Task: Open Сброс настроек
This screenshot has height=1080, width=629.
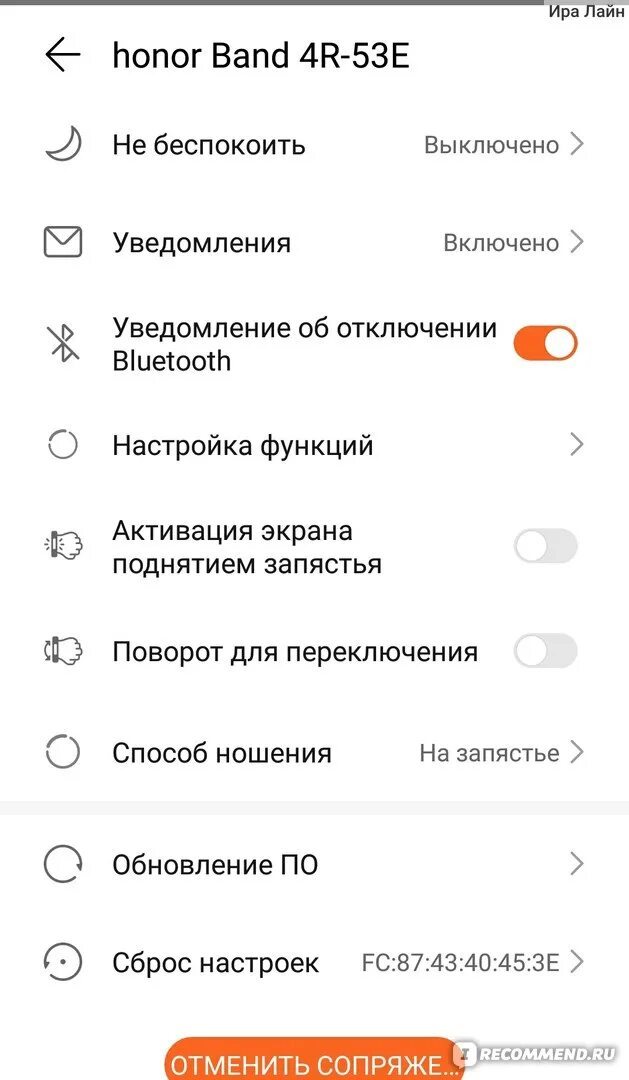Action: click(314, 963)
